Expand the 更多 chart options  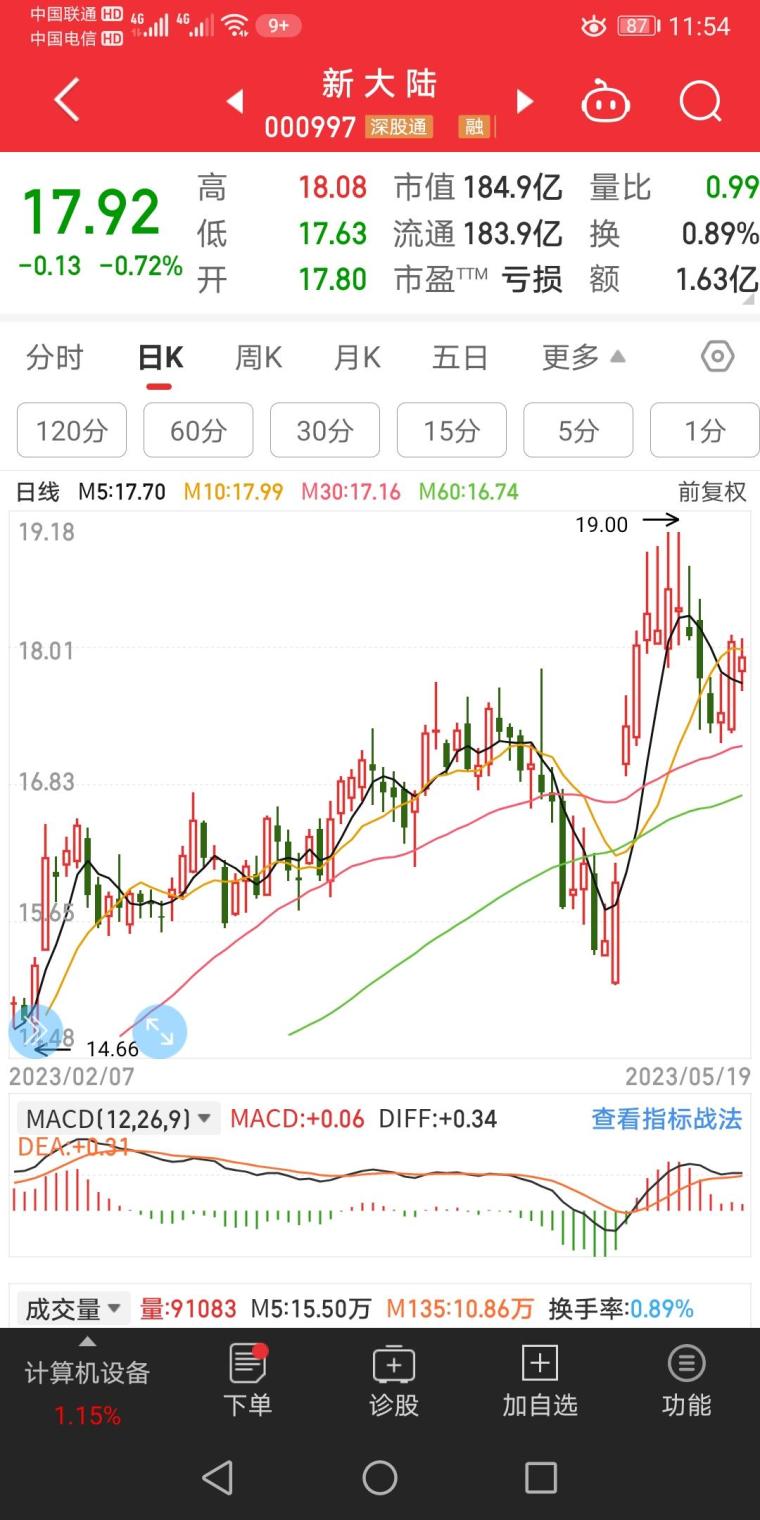pos(584,357)
